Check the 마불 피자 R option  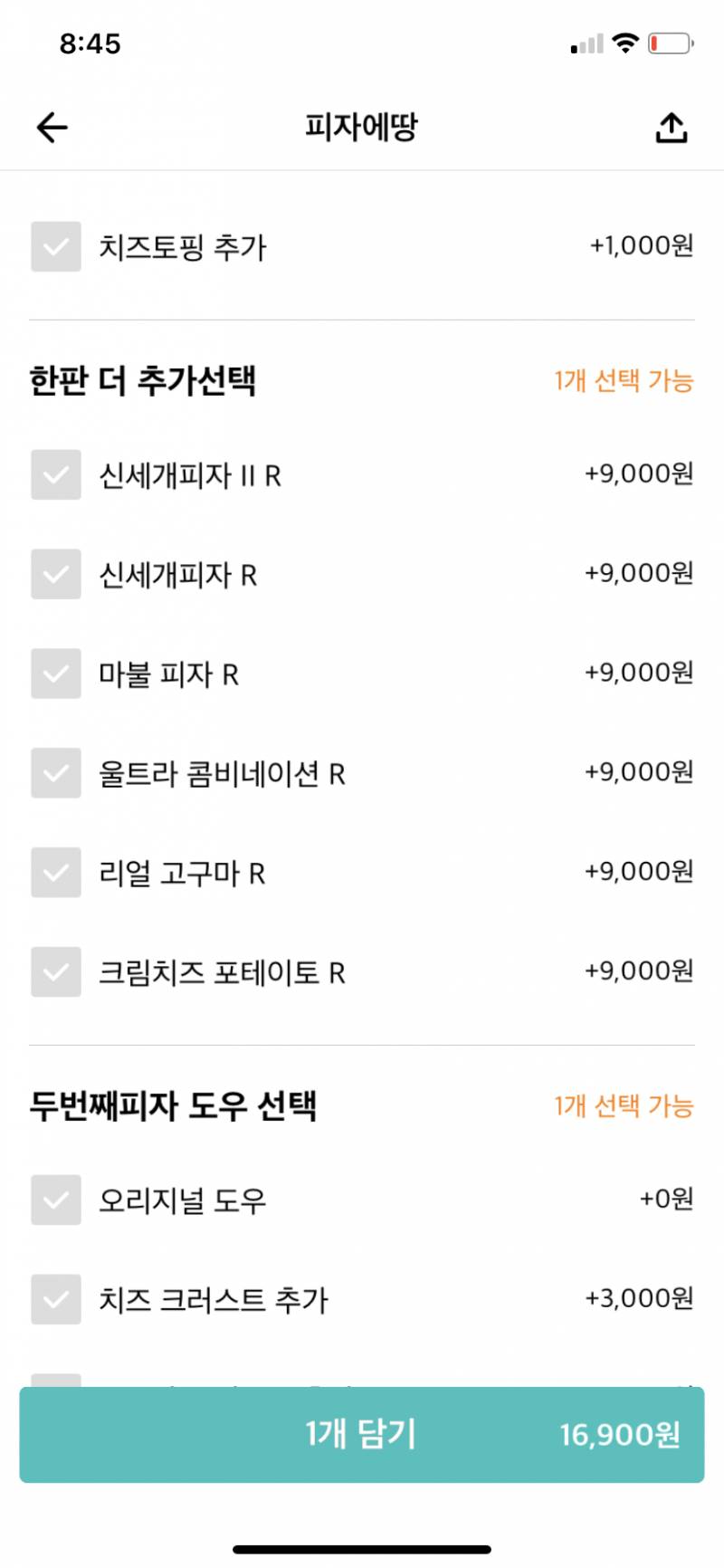[55, 674]
